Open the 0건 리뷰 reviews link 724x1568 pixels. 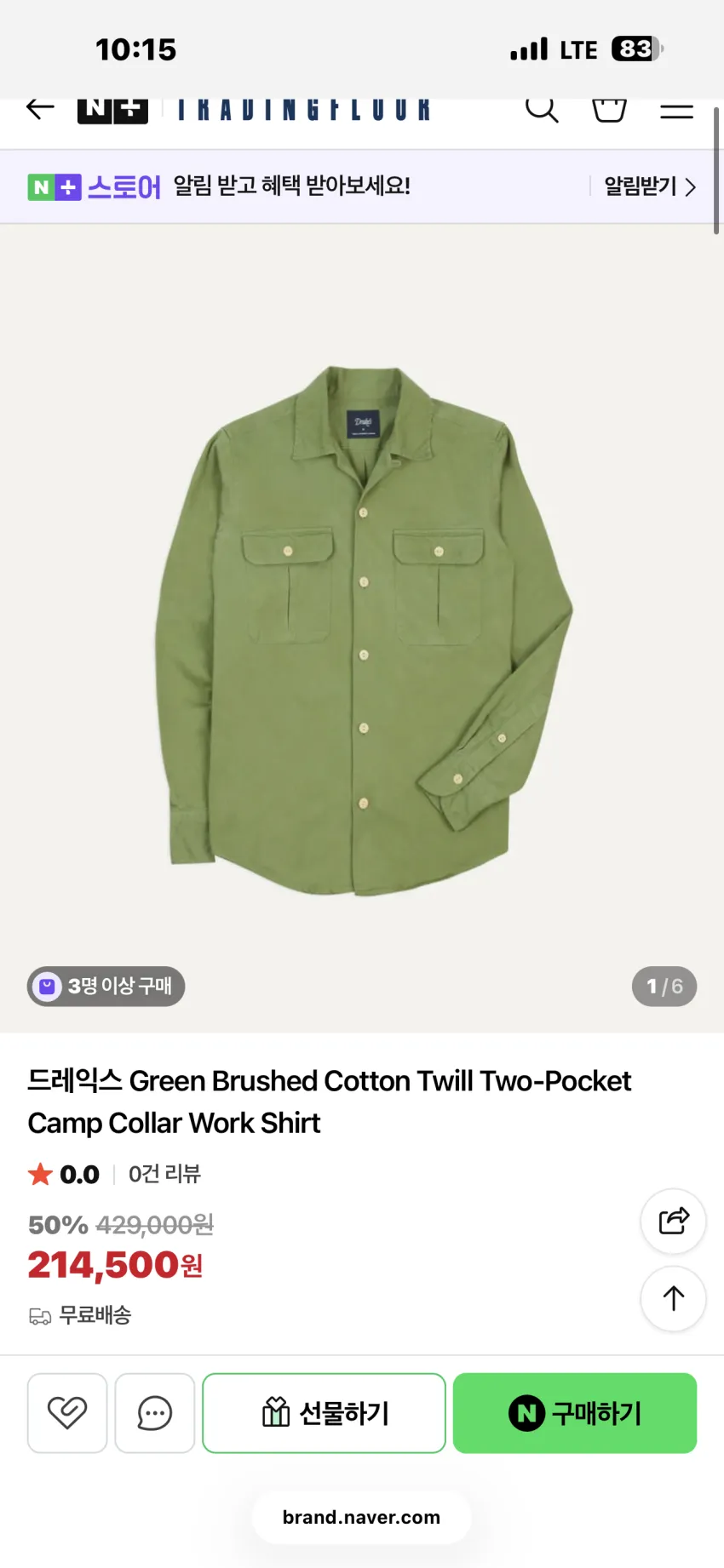[164, 1175]
